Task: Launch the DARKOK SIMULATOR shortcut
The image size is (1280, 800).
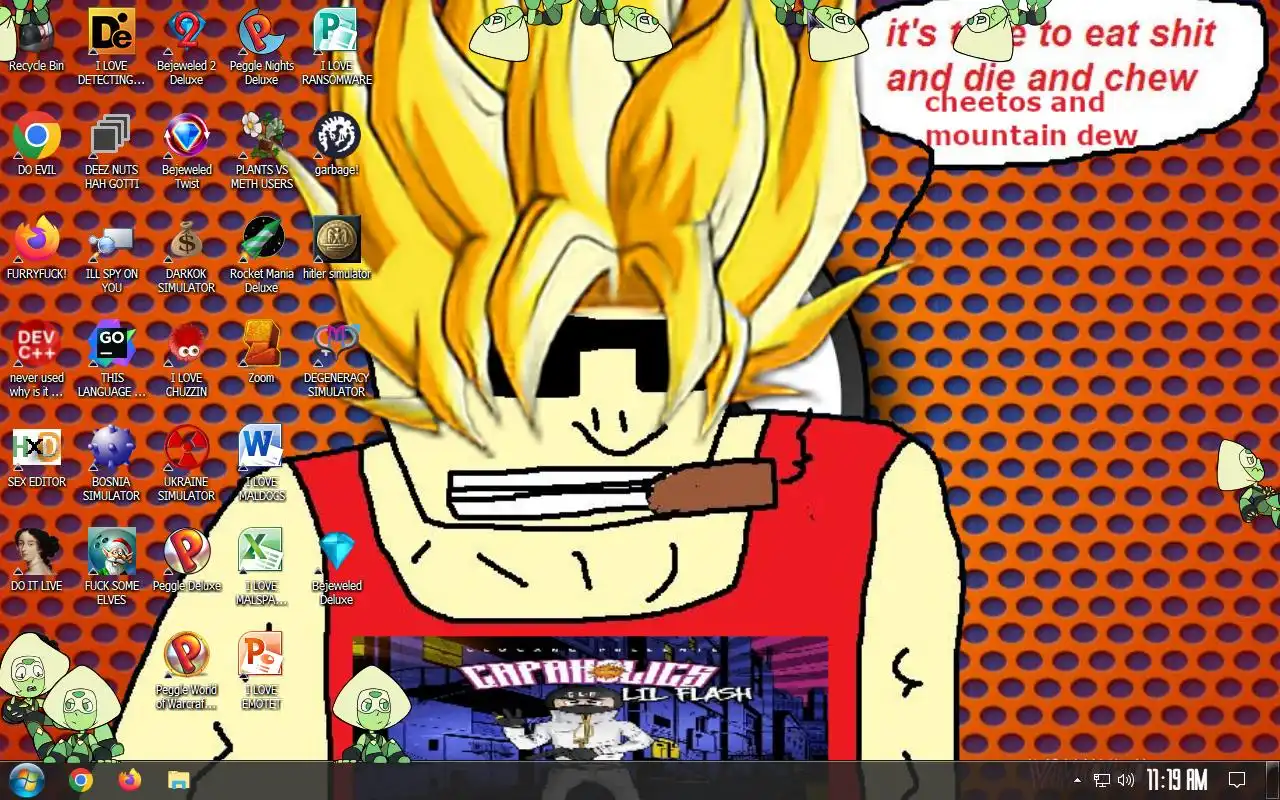Action: click(x=186, y=242)
